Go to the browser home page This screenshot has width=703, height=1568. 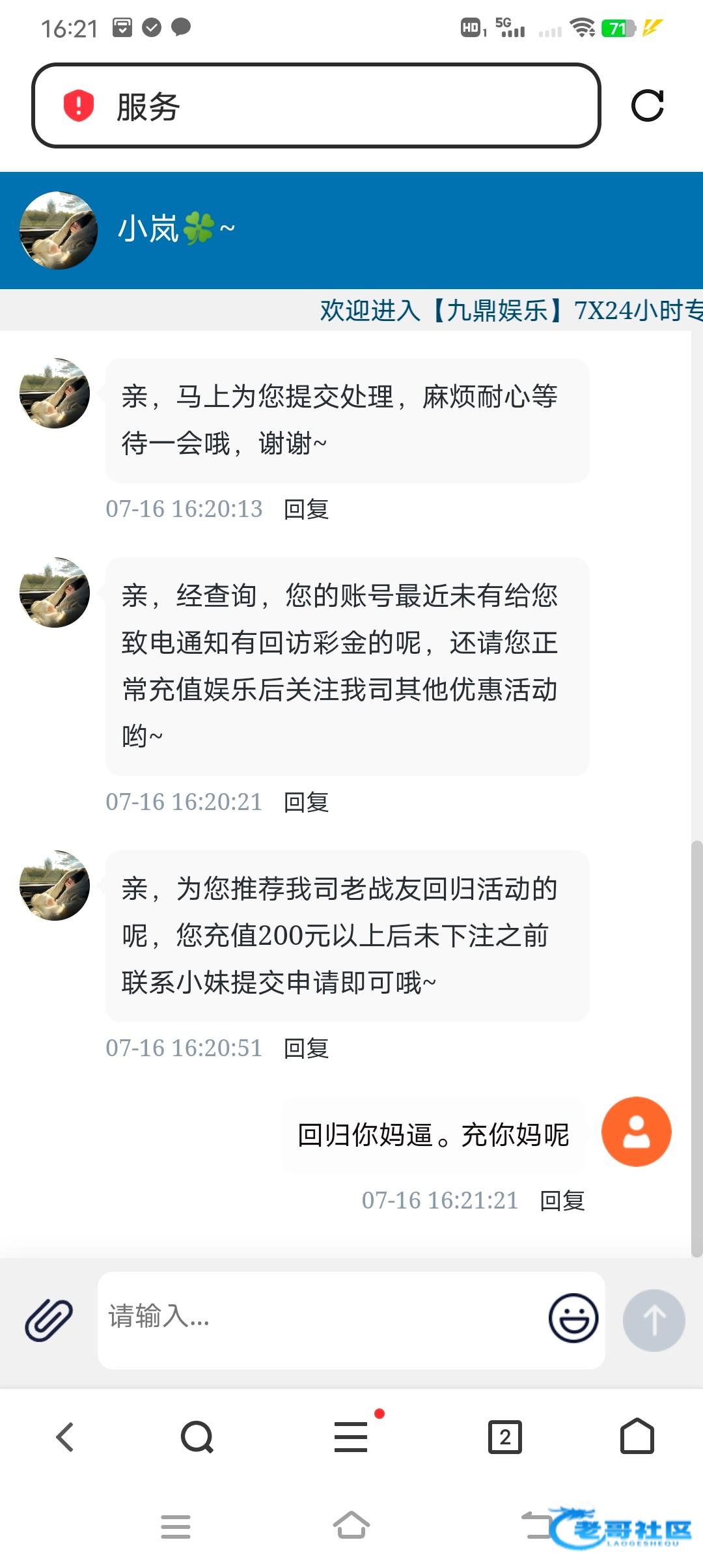click(x=637, y=1436)
